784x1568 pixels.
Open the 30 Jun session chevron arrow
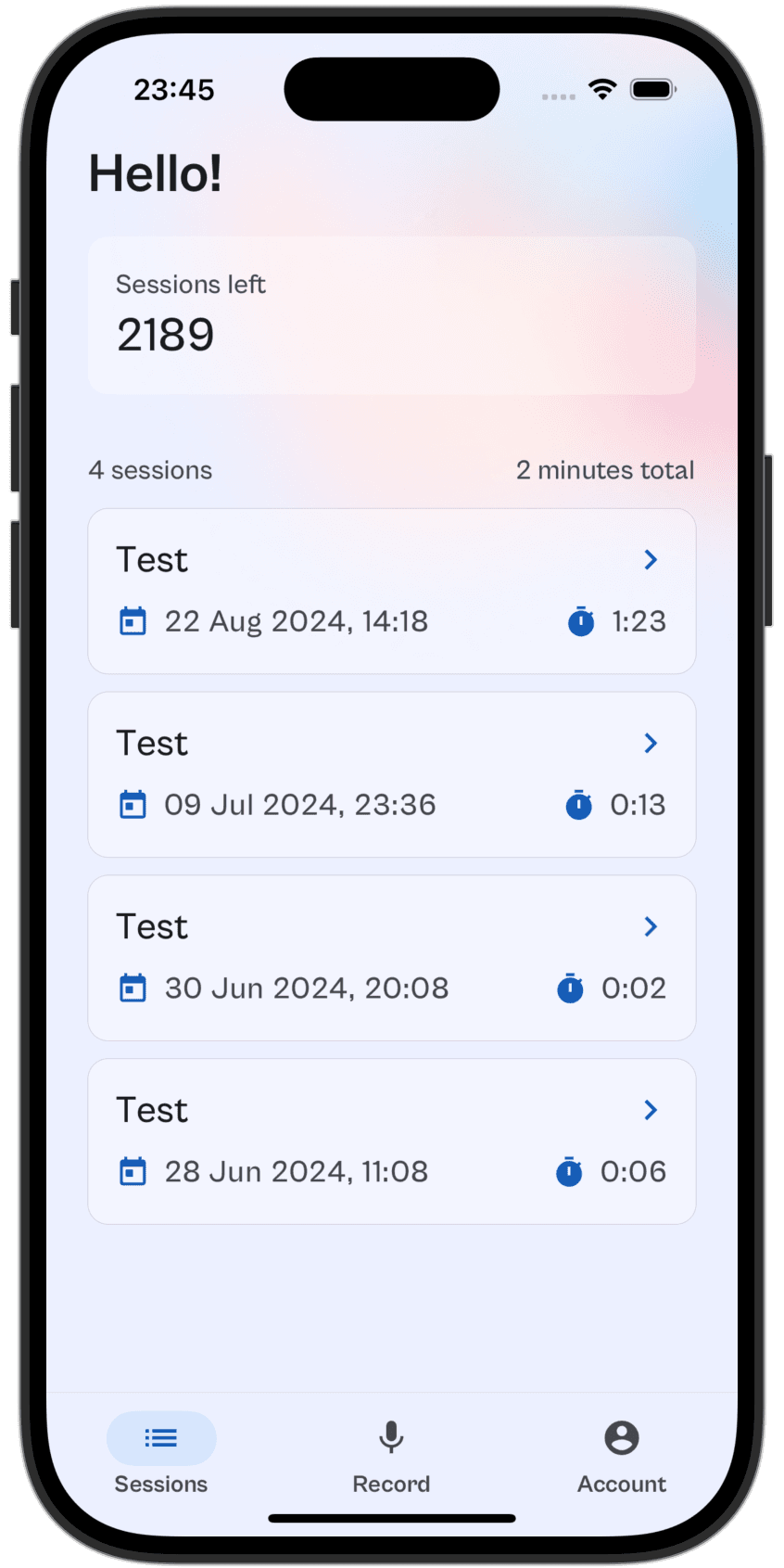click(650, 926)
